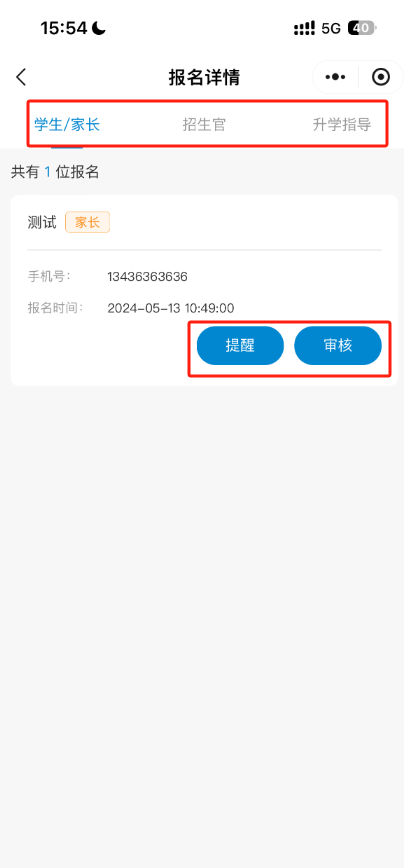Tap the 提醒 button for 测试
This screenshot has height=868, width=404.
click(240, 345)
